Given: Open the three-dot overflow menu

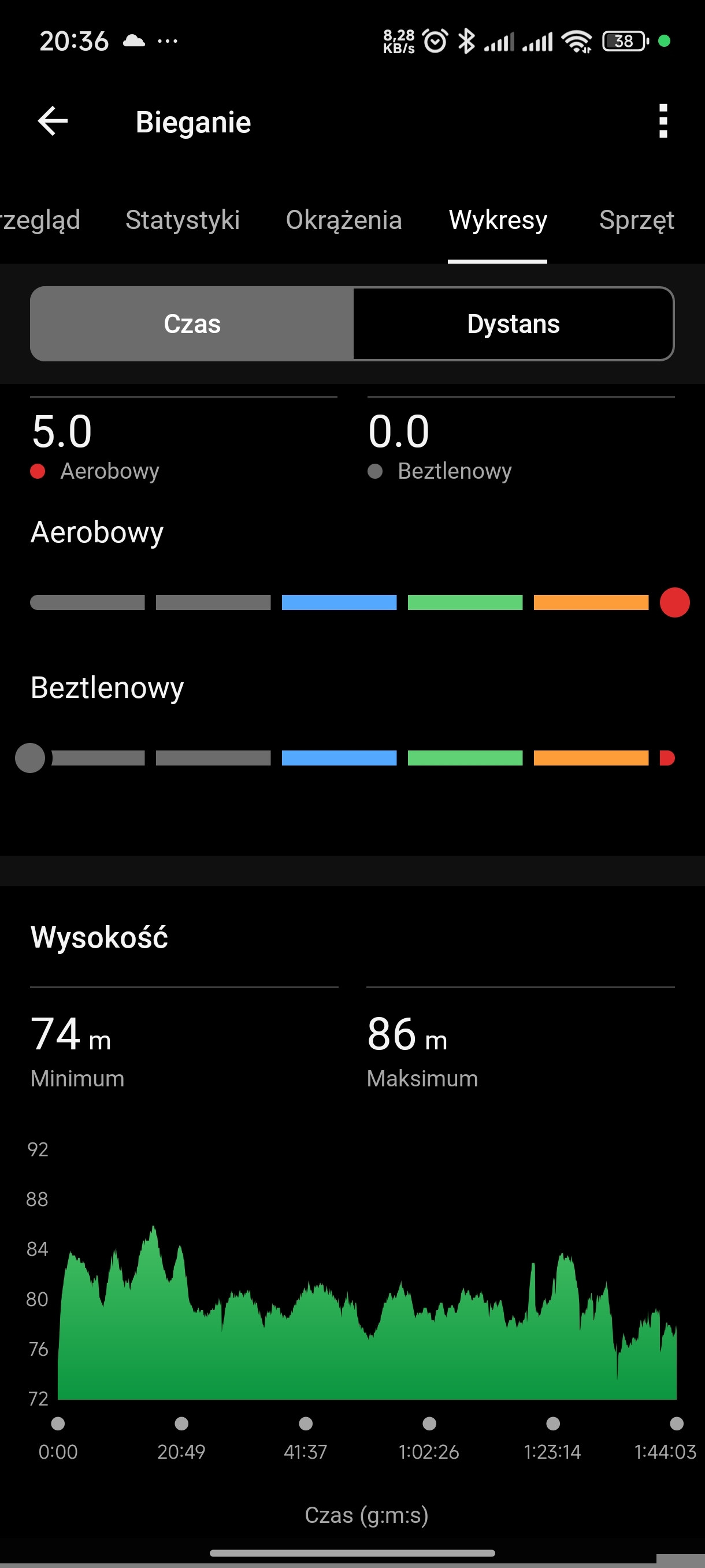Looking at the screenshot, I should (x=663, y=121).
